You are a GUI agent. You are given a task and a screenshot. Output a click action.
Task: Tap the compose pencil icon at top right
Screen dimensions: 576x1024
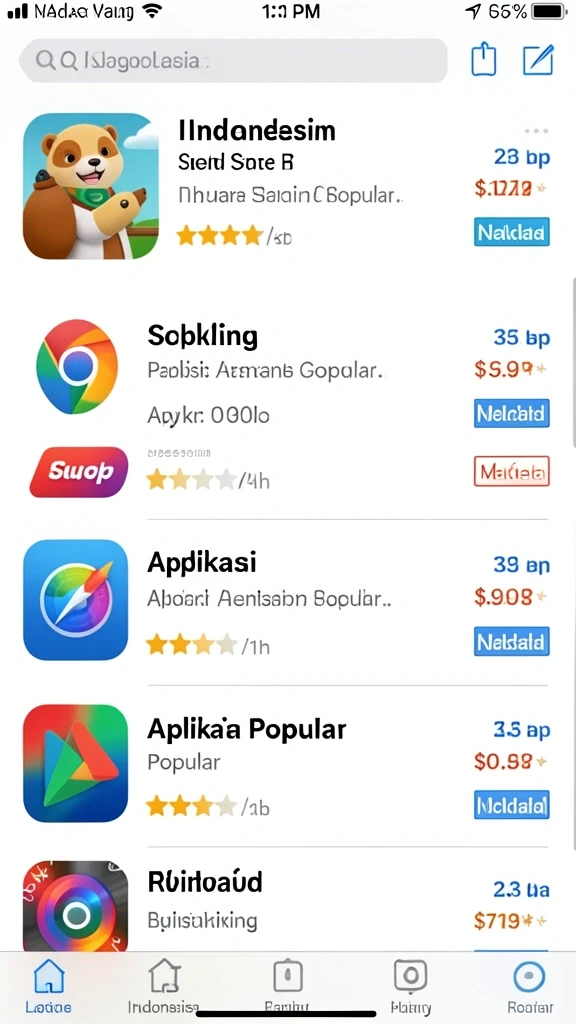pyautogui.click(x=539, y=60)
